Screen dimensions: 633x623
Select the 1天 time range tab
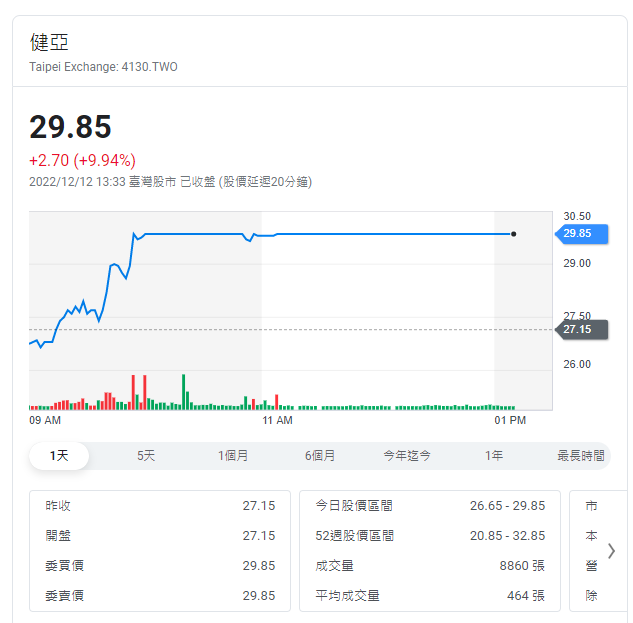point(60,456)
